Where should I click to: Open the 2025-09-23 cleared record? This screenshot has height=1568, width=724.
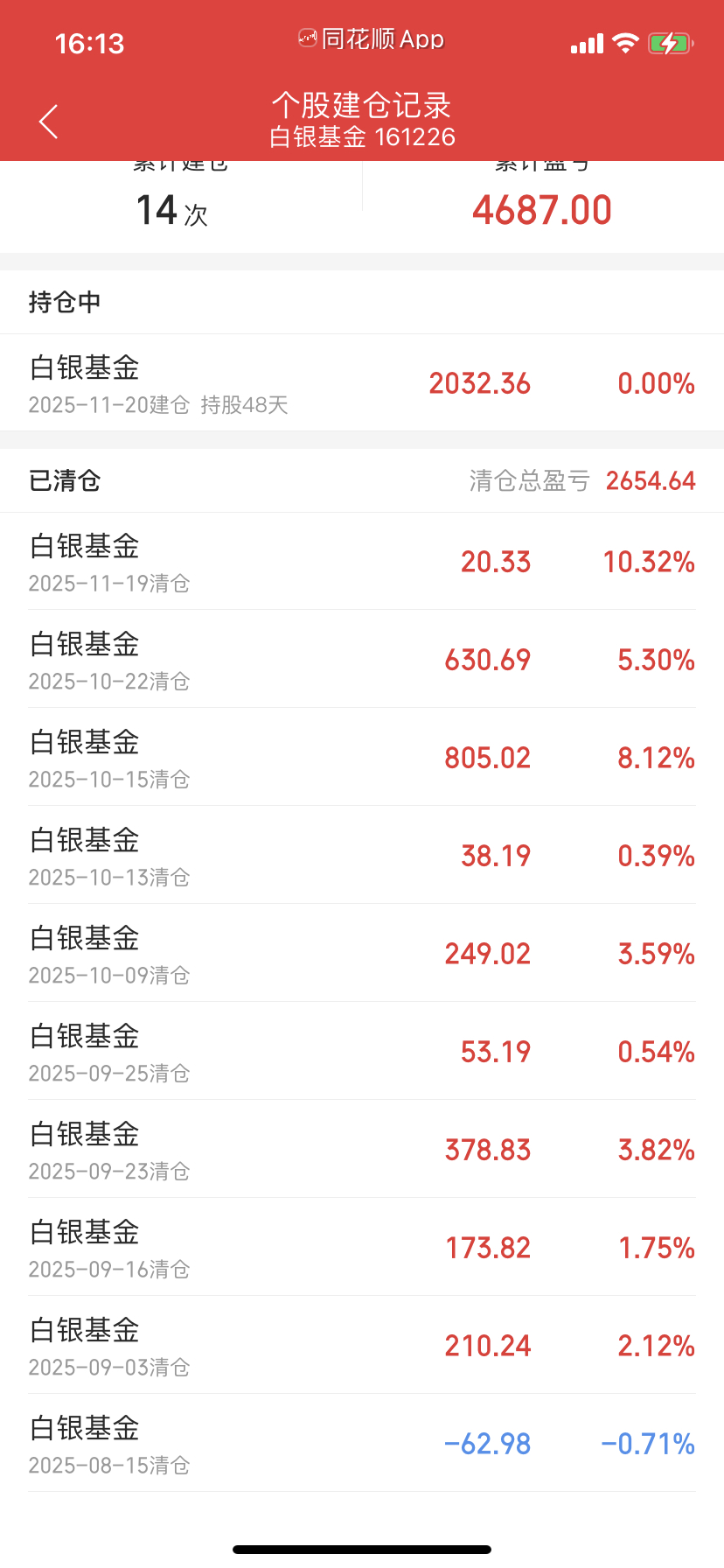click(x=362, y=1149)
